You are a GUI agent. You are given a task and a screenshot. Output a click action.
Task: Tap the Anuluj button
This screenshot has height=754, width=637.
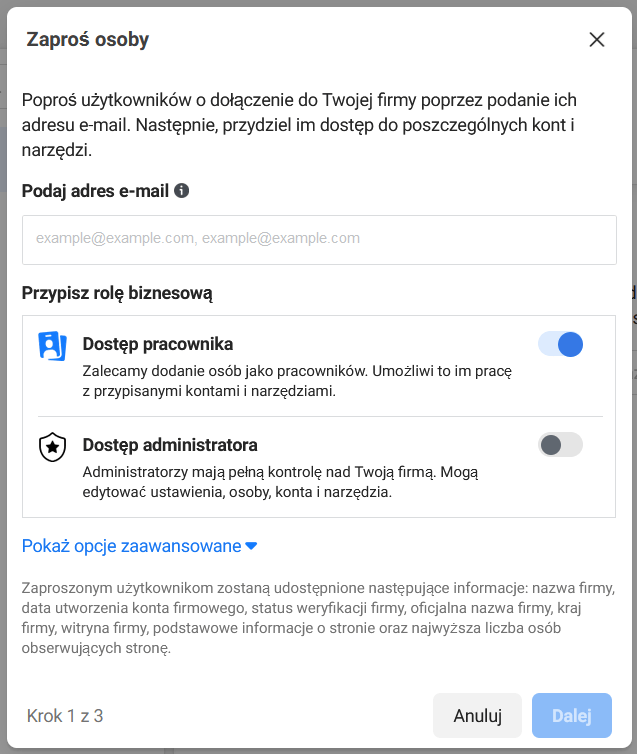(477, 716)
